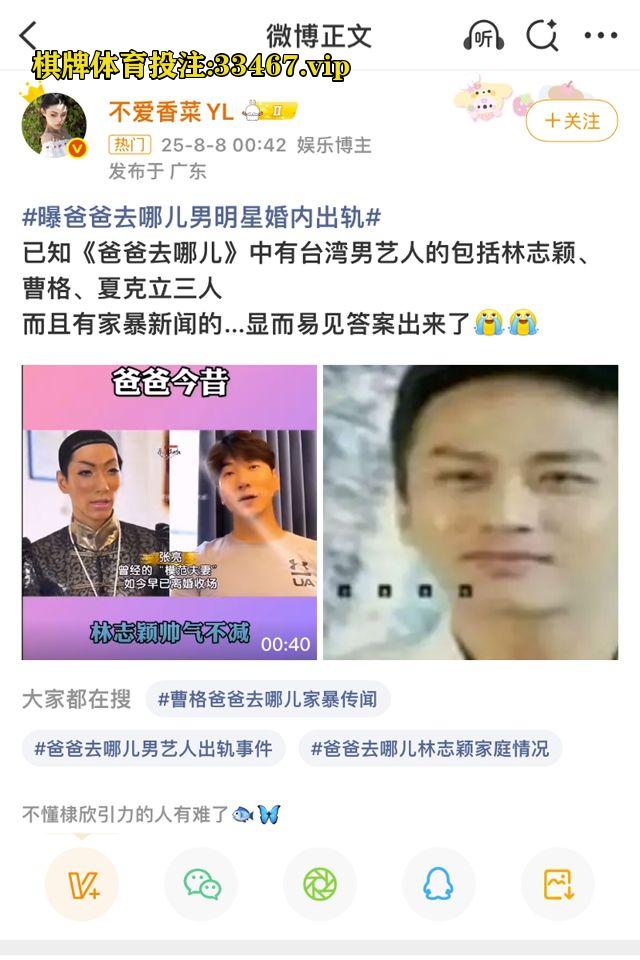This screenshot has height=960, width=640.
Task: Open hashtag #曝爸爸去哪儿男明星婚内出轨#
Action: click(201, 217)
